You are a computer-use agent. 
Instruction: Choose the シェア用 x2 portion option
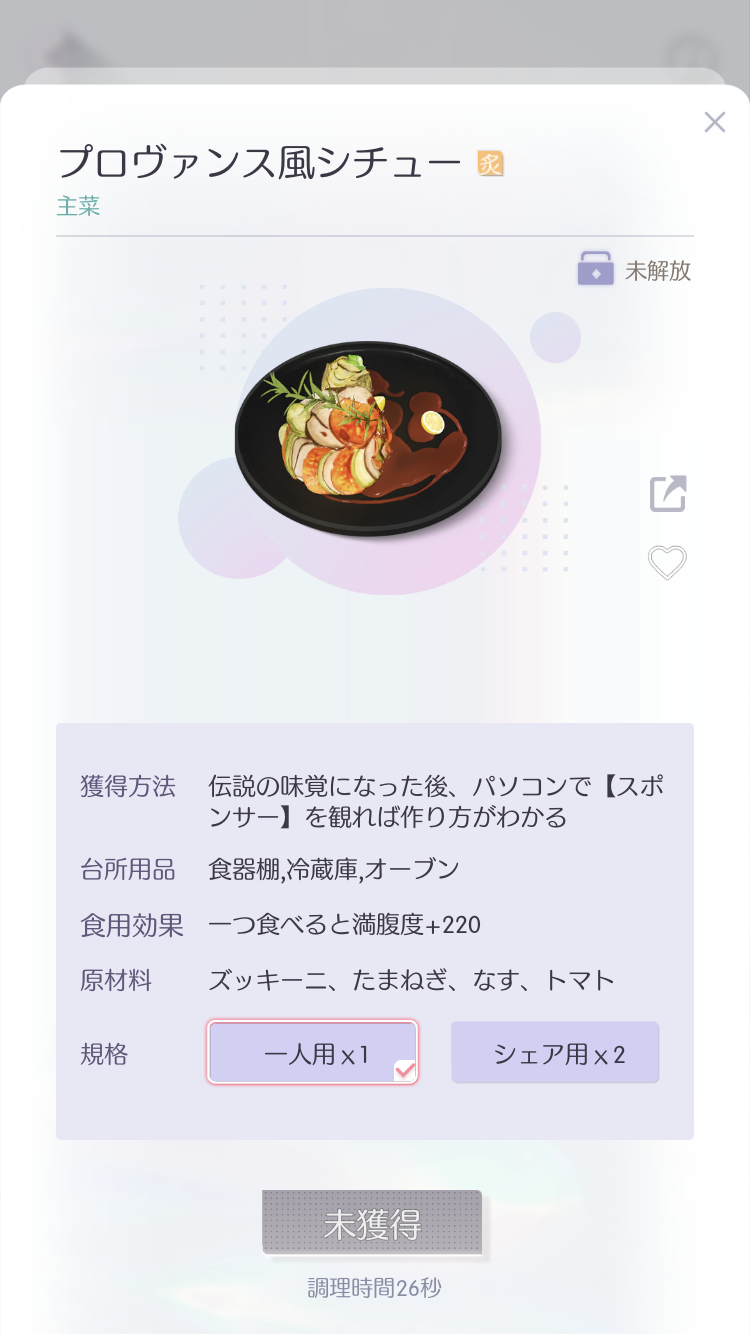click(555, 1052)
